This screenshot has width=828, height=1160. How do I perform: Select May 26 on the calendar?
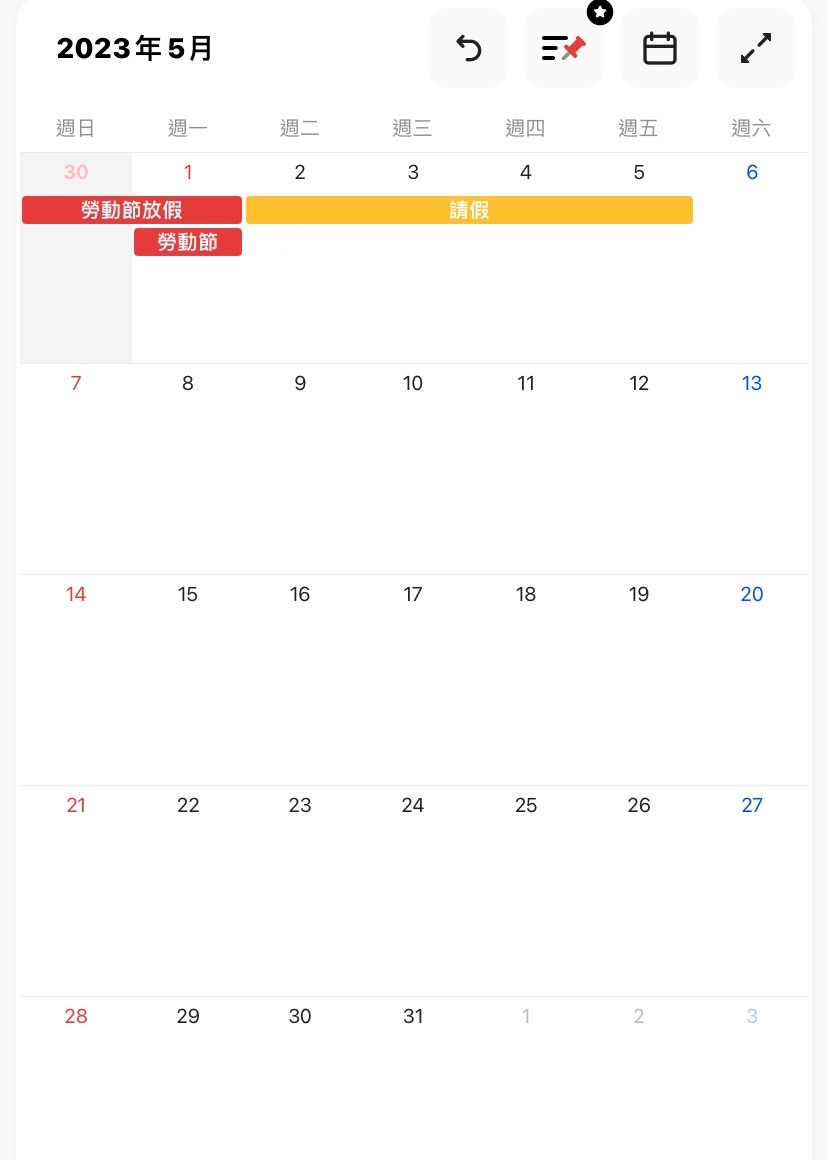coord(639,805)
